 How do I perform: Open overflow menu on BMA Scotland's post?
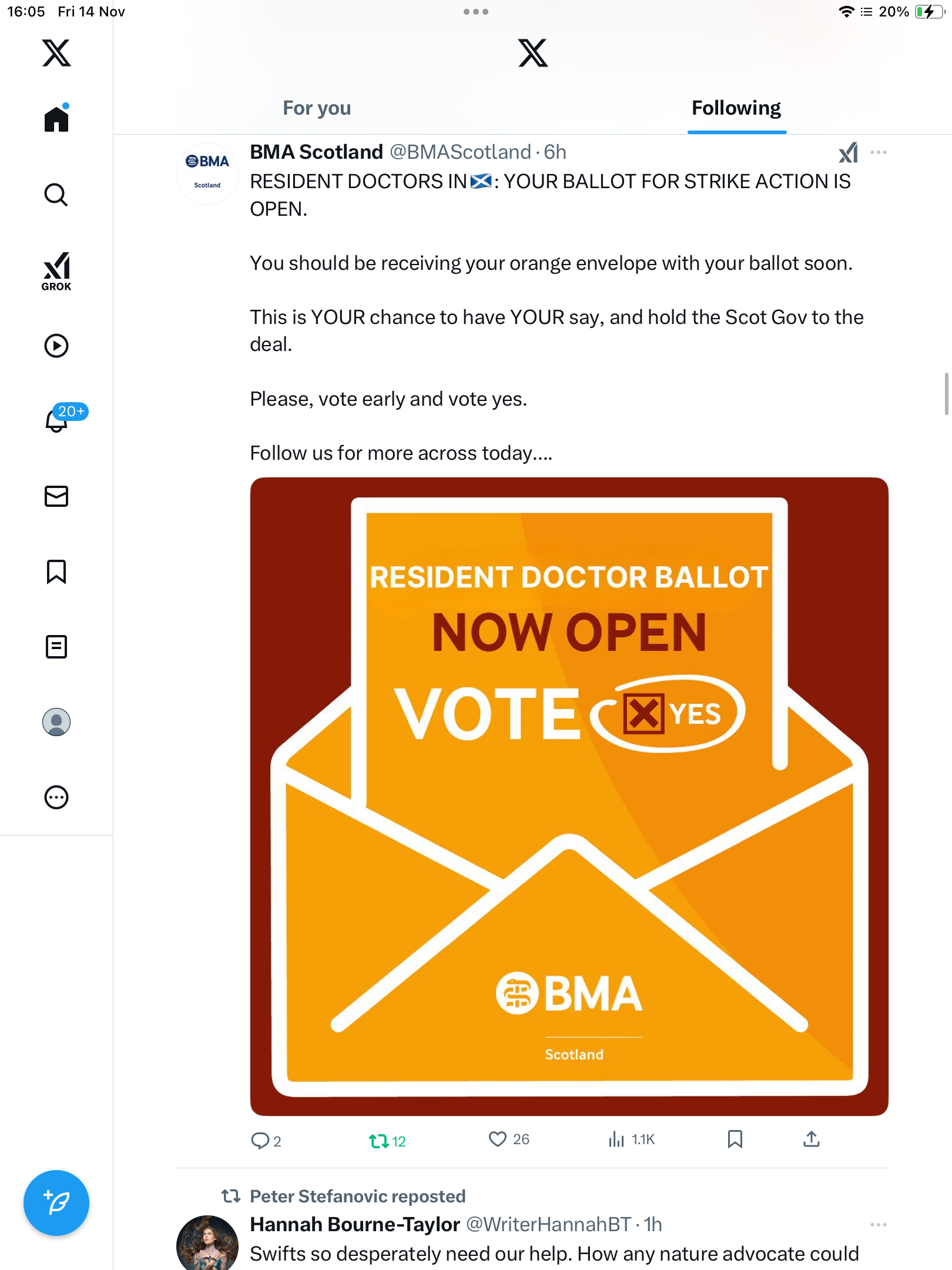pos(878,153)
